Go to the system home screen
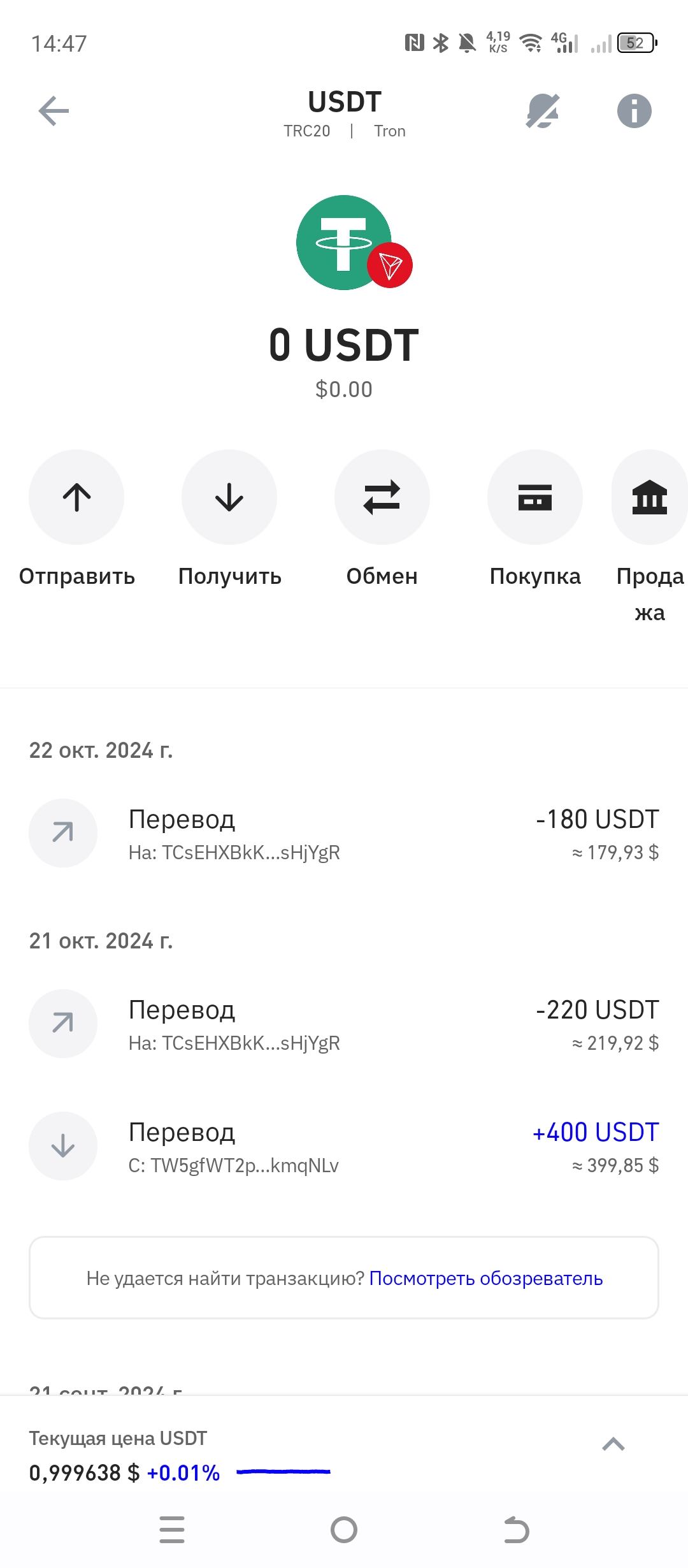Image resolution: width=688 pixels, height=1568 pixels. click(344, 1530)
